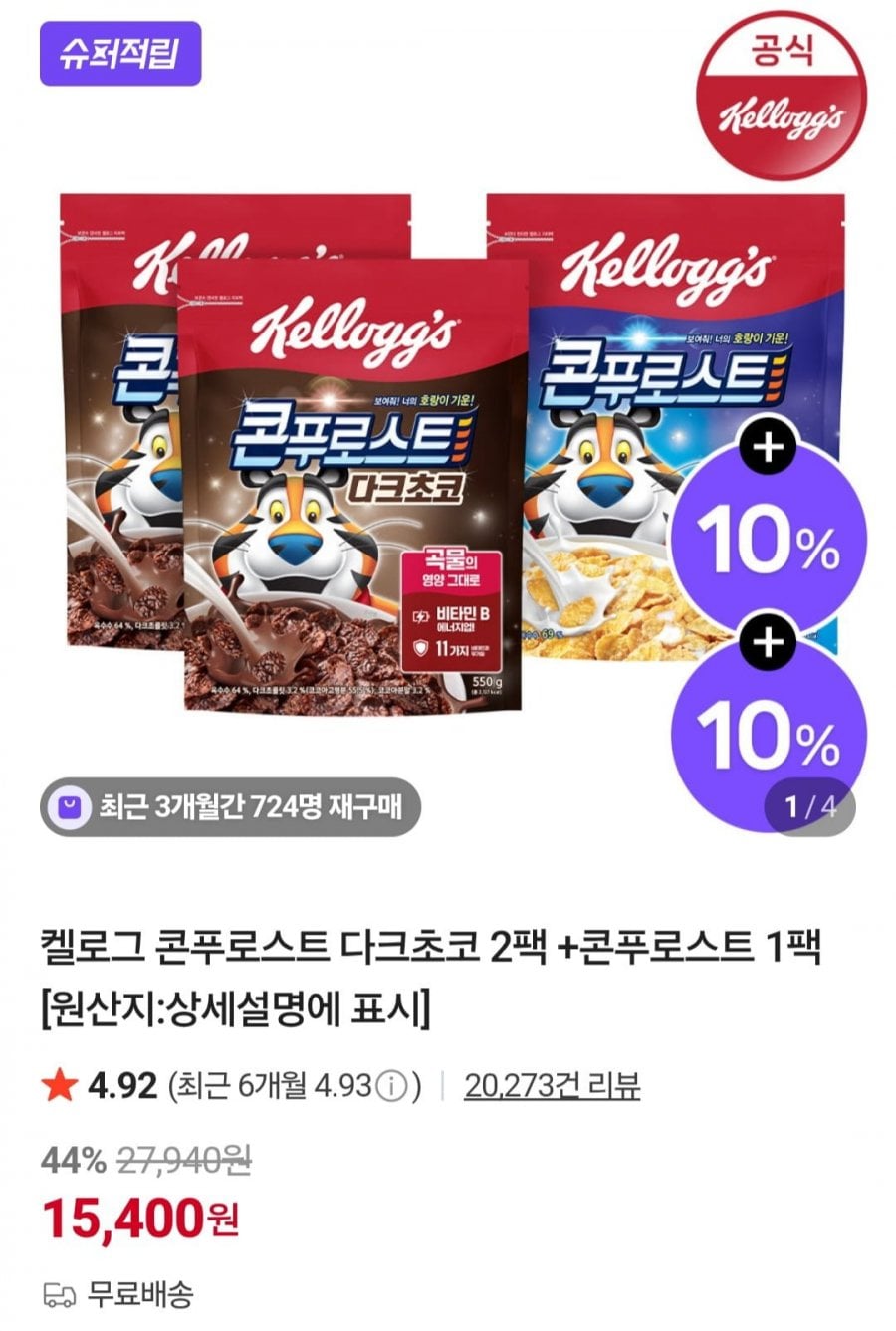Open the 20,273건 리뷰 link
The image size is (896, 1331).
(552, 1085)
